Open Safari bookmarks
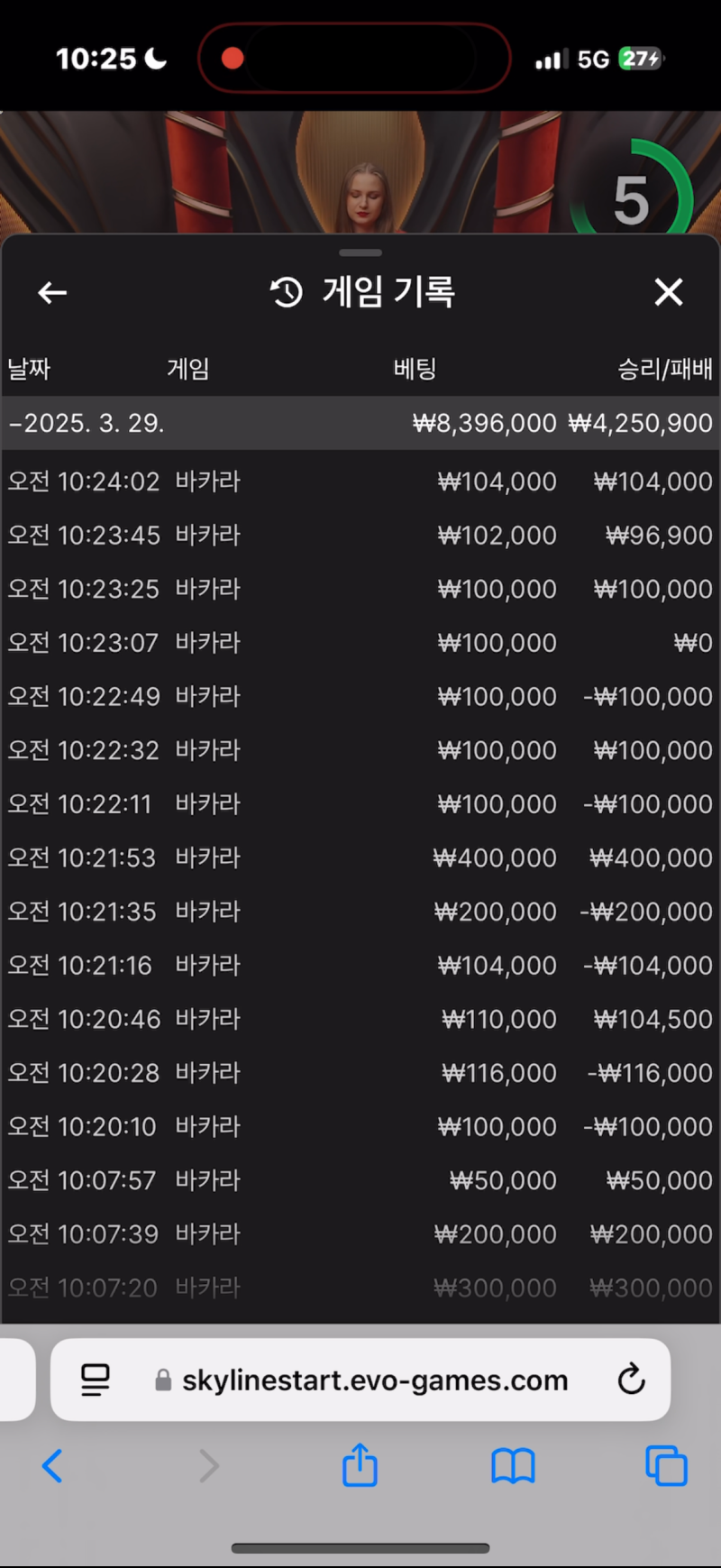The image size is (721, 1568). click(x=513, y=1466)
